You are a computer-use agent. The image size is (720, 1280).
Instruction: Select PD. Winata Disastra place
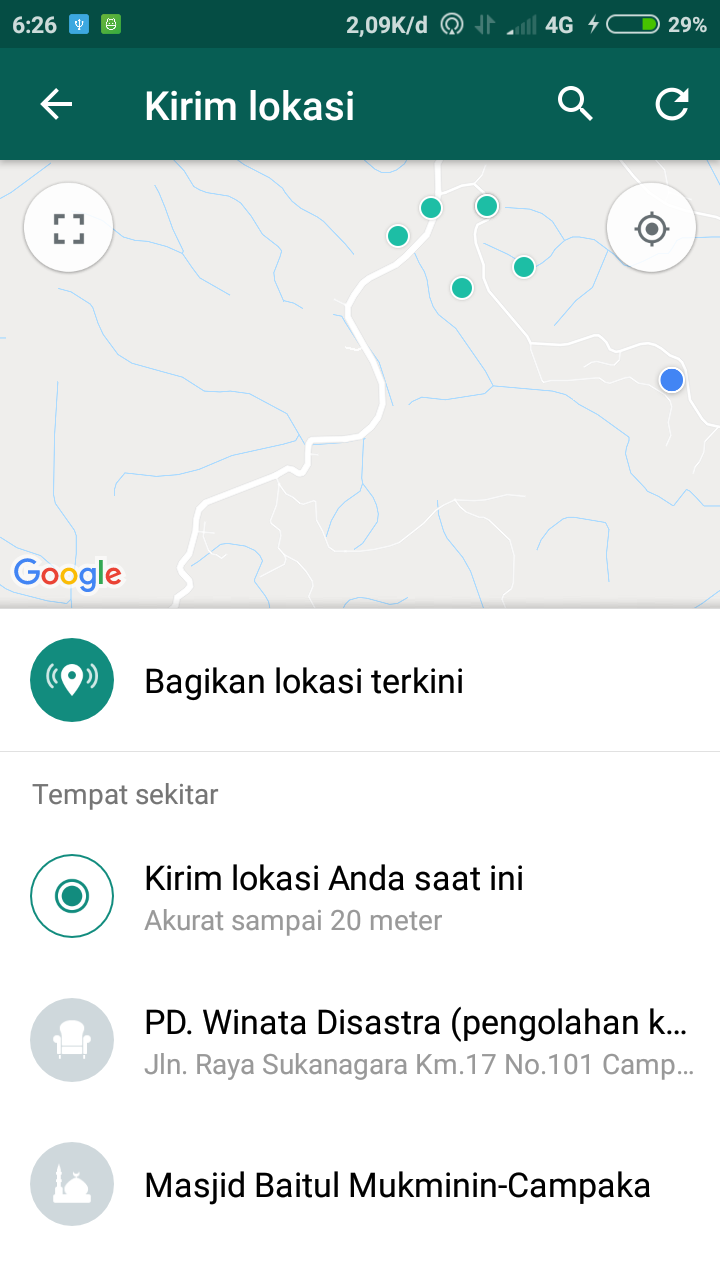(x=360, y=1040)
